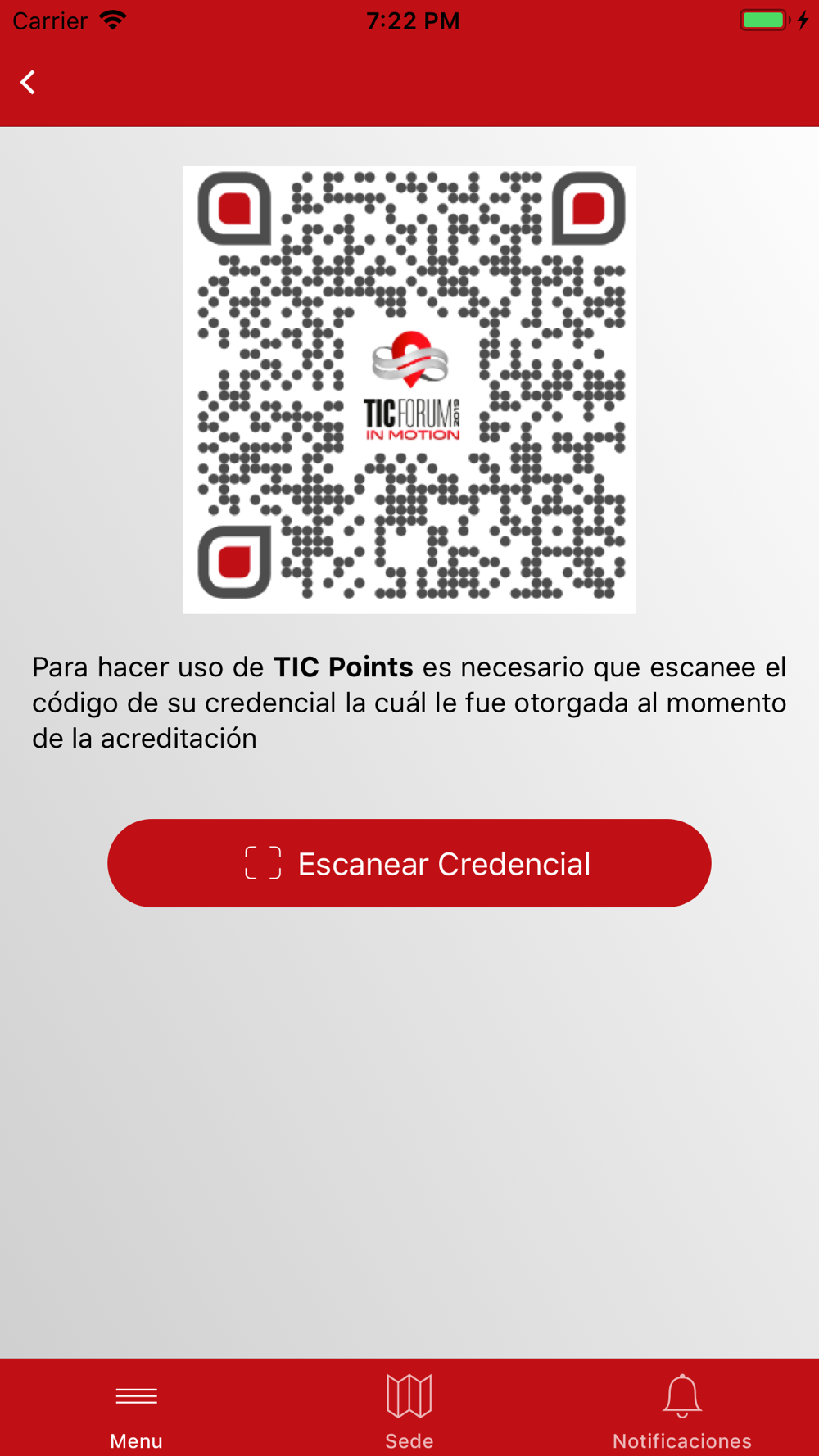The height and width of the screenshot is (1456, 819).
Task: Open the Menu tab
Action: click(136, 1410)
